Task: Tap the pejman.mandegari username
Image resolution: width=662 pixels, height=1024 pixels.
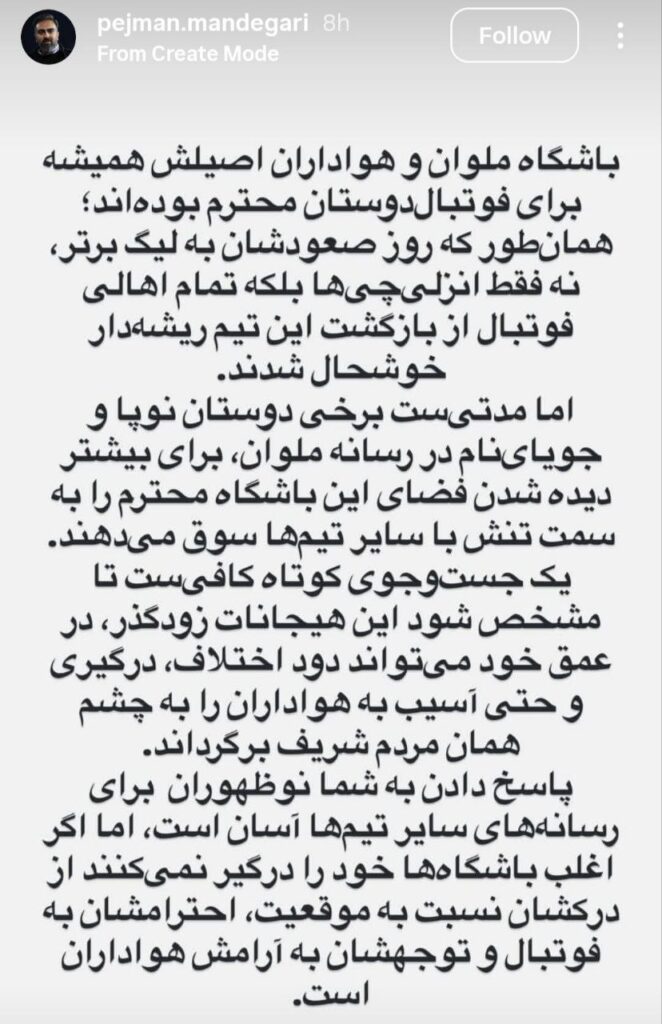Action: pyautogui.click(x=203, y=23)
